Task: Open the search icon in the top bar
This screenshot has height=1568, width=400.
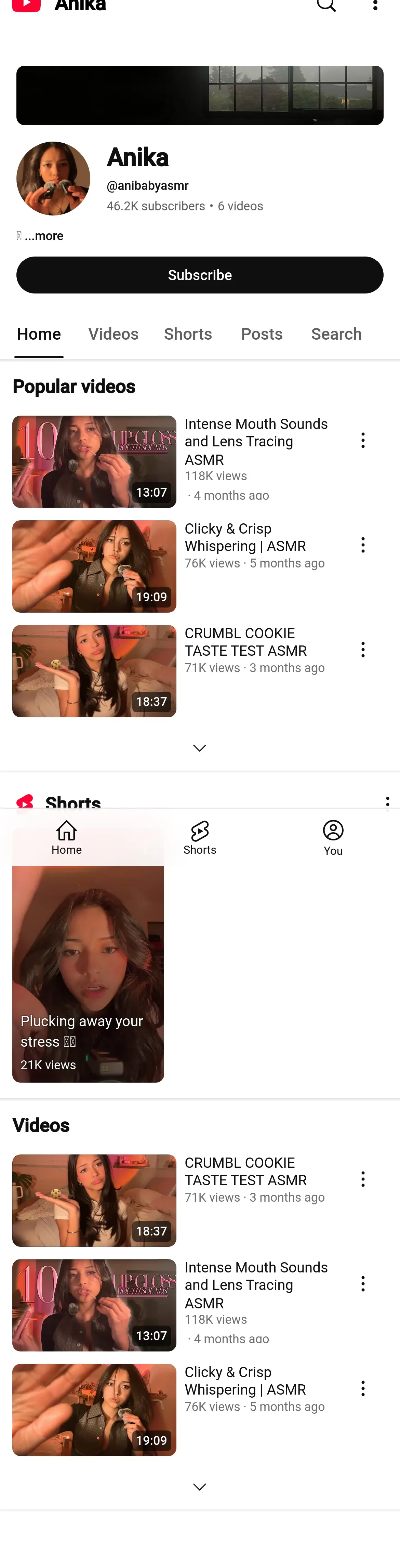Action: coord(326,5)
